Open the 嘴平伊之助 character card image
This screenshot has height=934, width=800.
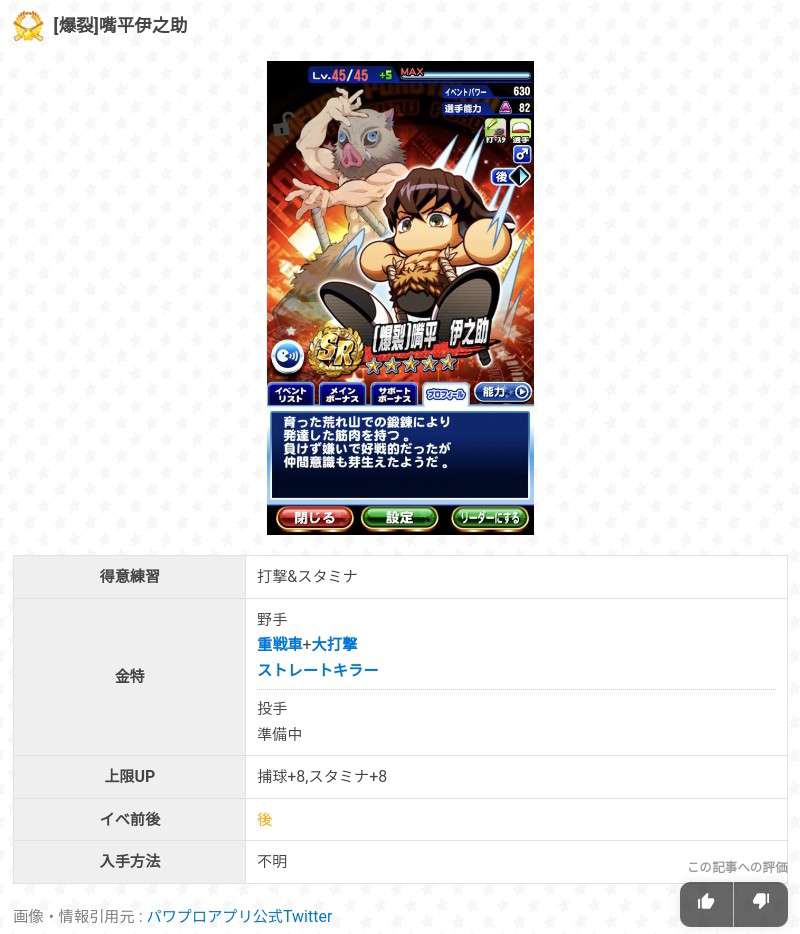[400, 298]
